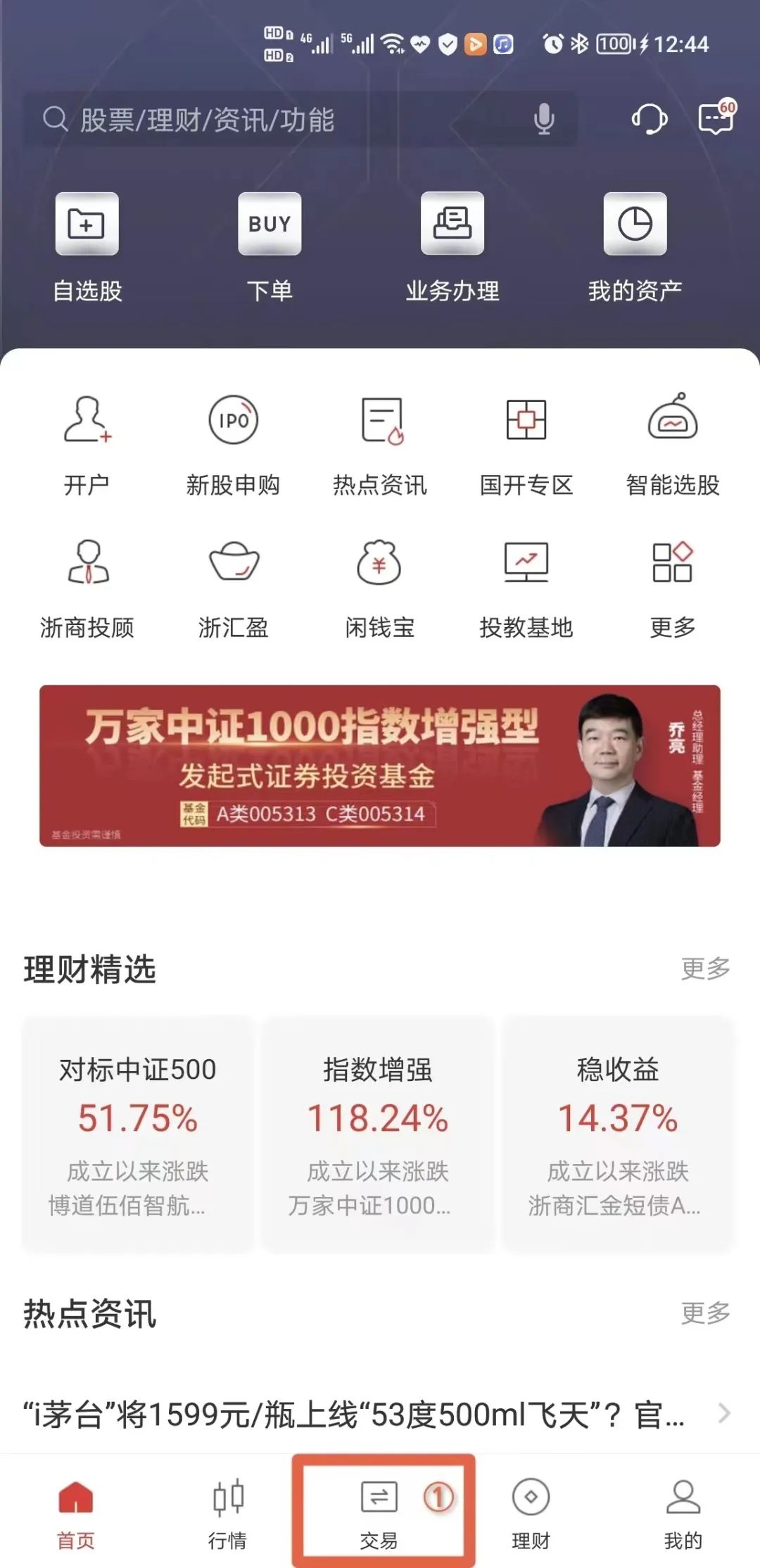The height and width of the screenshot is (1568, 760).
Task: Tap the BUY 下单 shortcut
Action: pyautogui.click(x=270, y=248)
